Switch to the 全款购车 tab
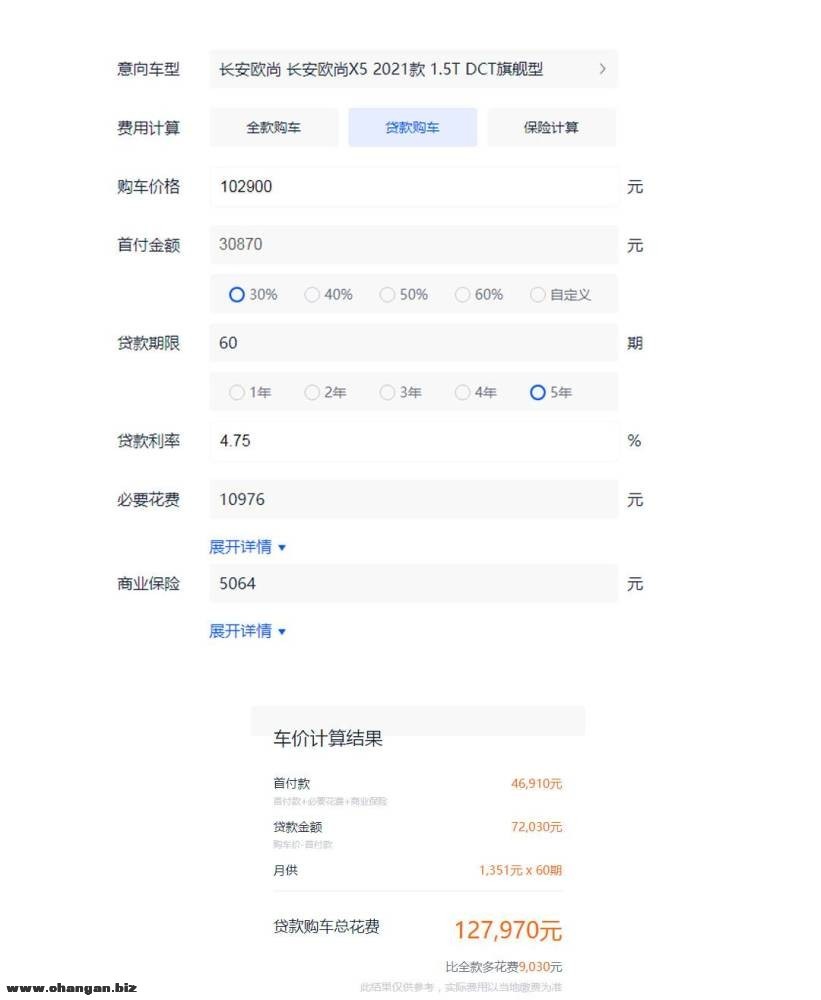Viewport: 821px width, 1000px height. click(274, 128)
